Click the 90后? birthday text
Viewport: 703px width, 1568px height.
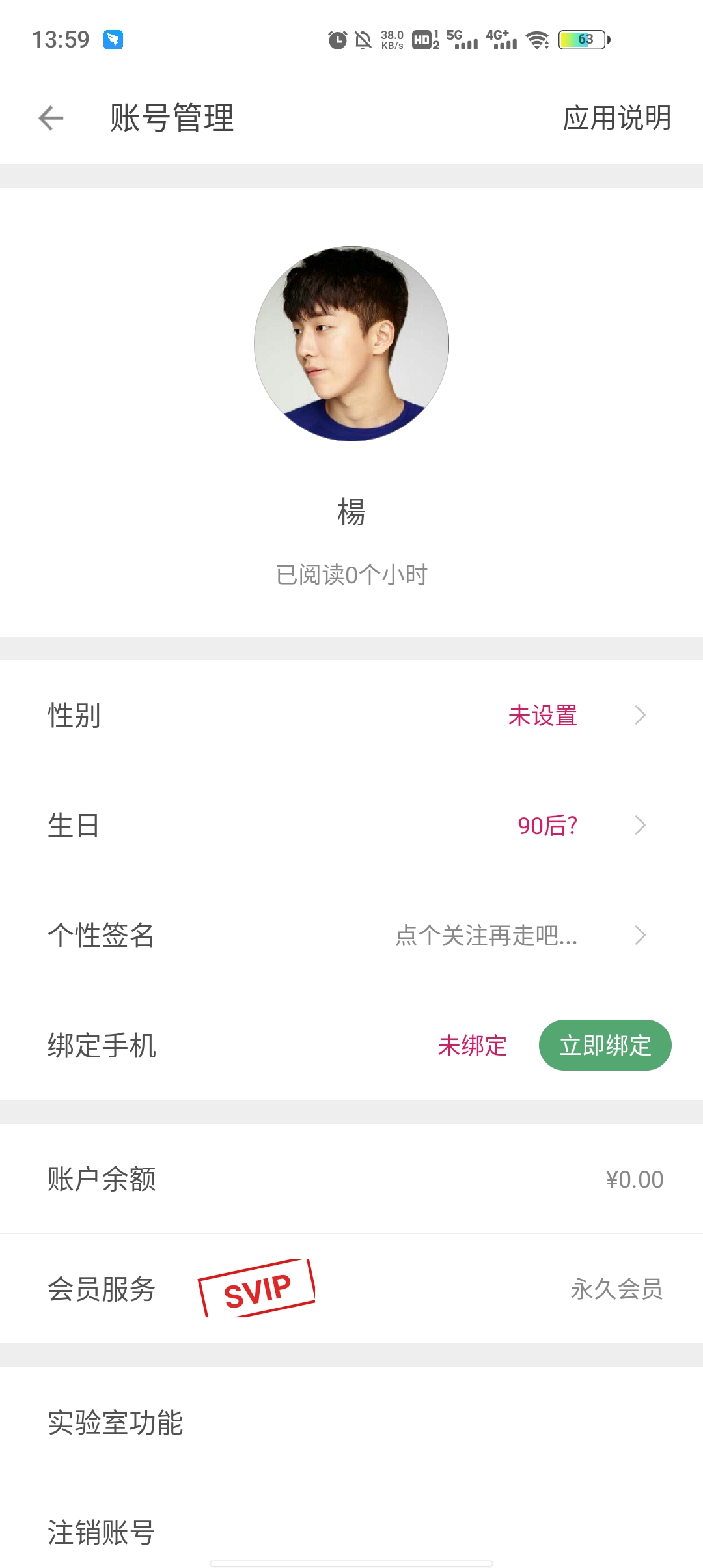click(547, 825)
